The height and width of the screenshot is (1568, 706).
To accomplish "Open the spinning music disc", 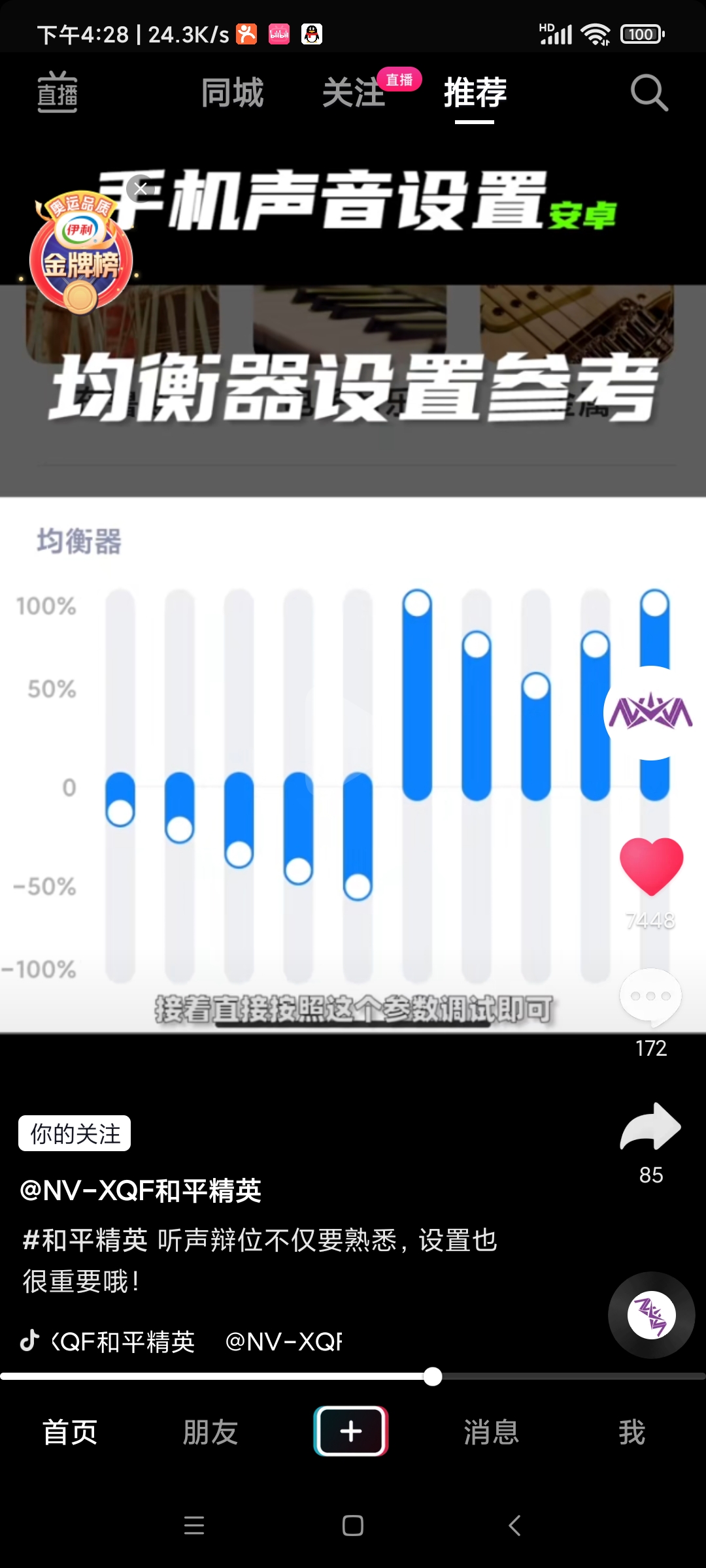I will tap(651, 1315).
